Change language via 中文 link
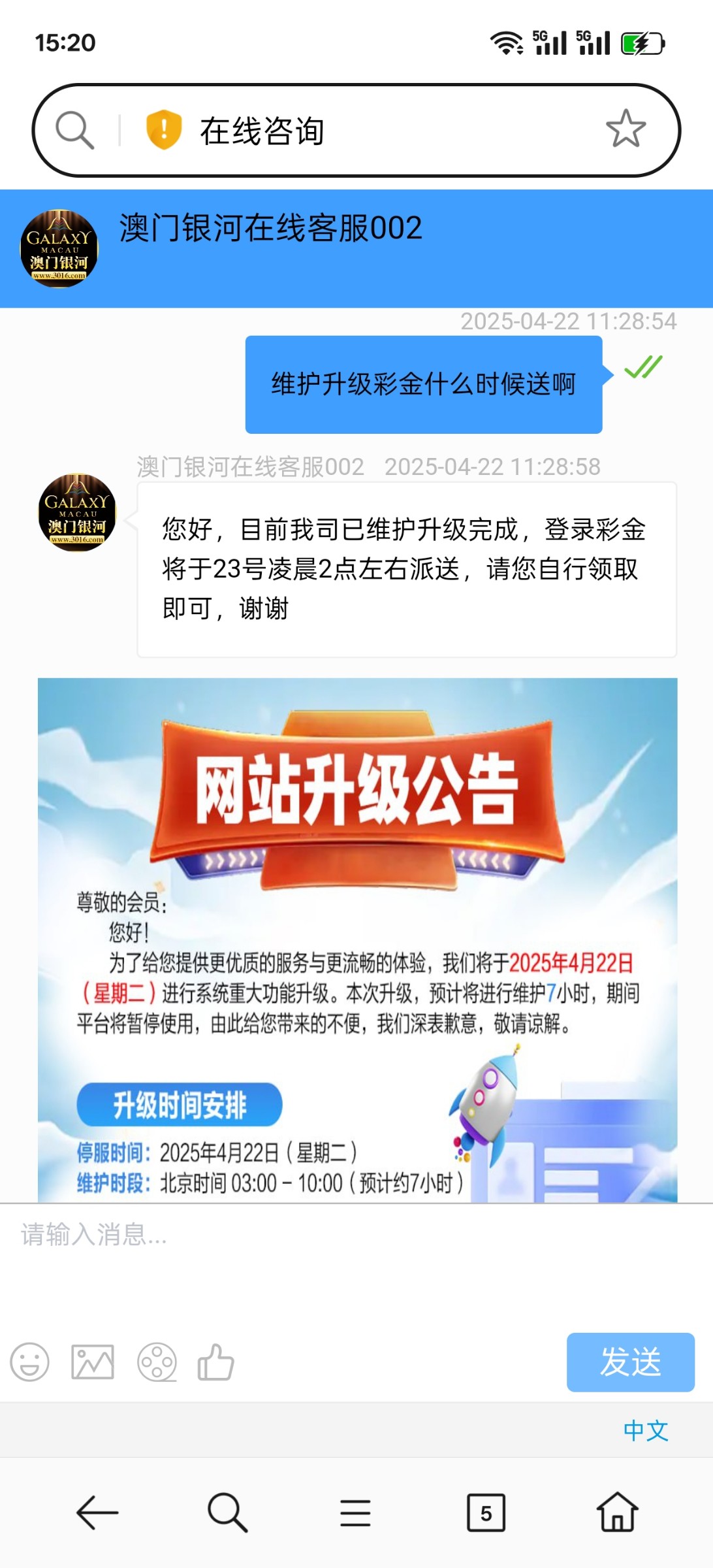The height and width of the screenshot is (1568, 713). coord(646,1430)
